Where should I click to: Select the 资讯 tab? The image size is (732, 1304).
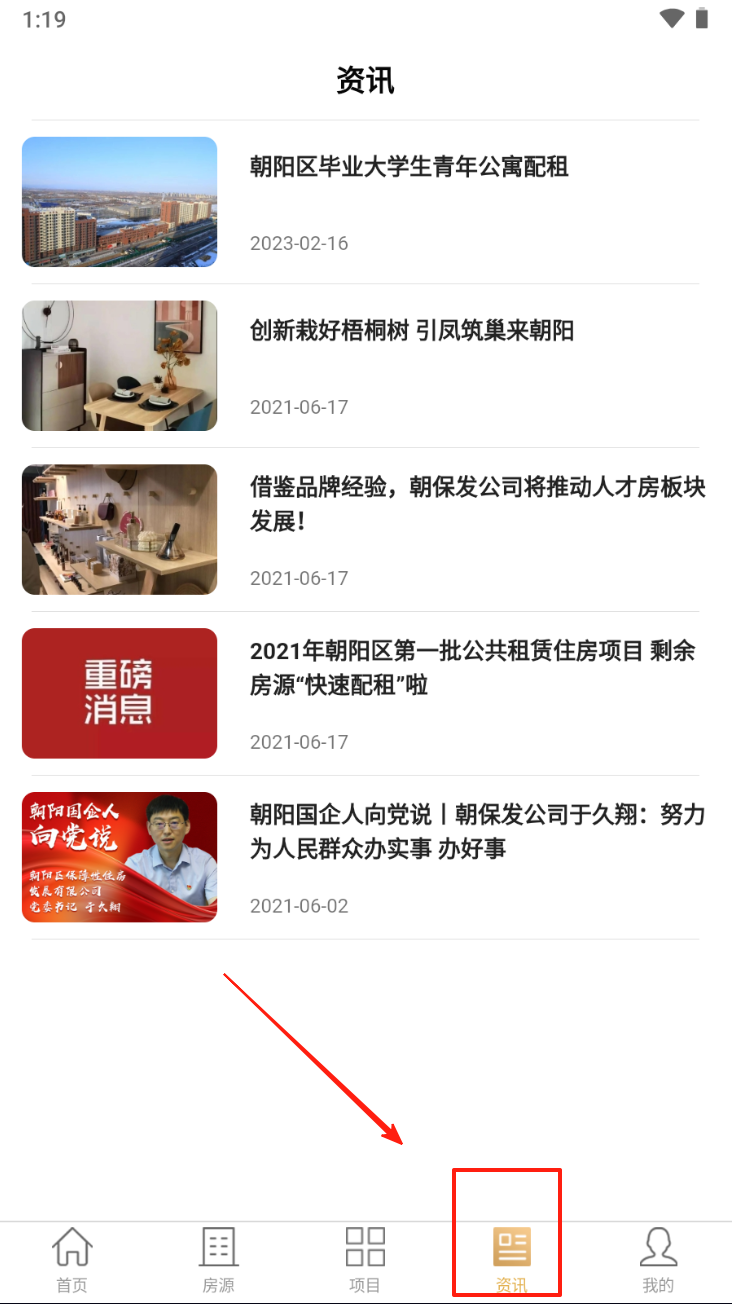tap(511, 1260)
